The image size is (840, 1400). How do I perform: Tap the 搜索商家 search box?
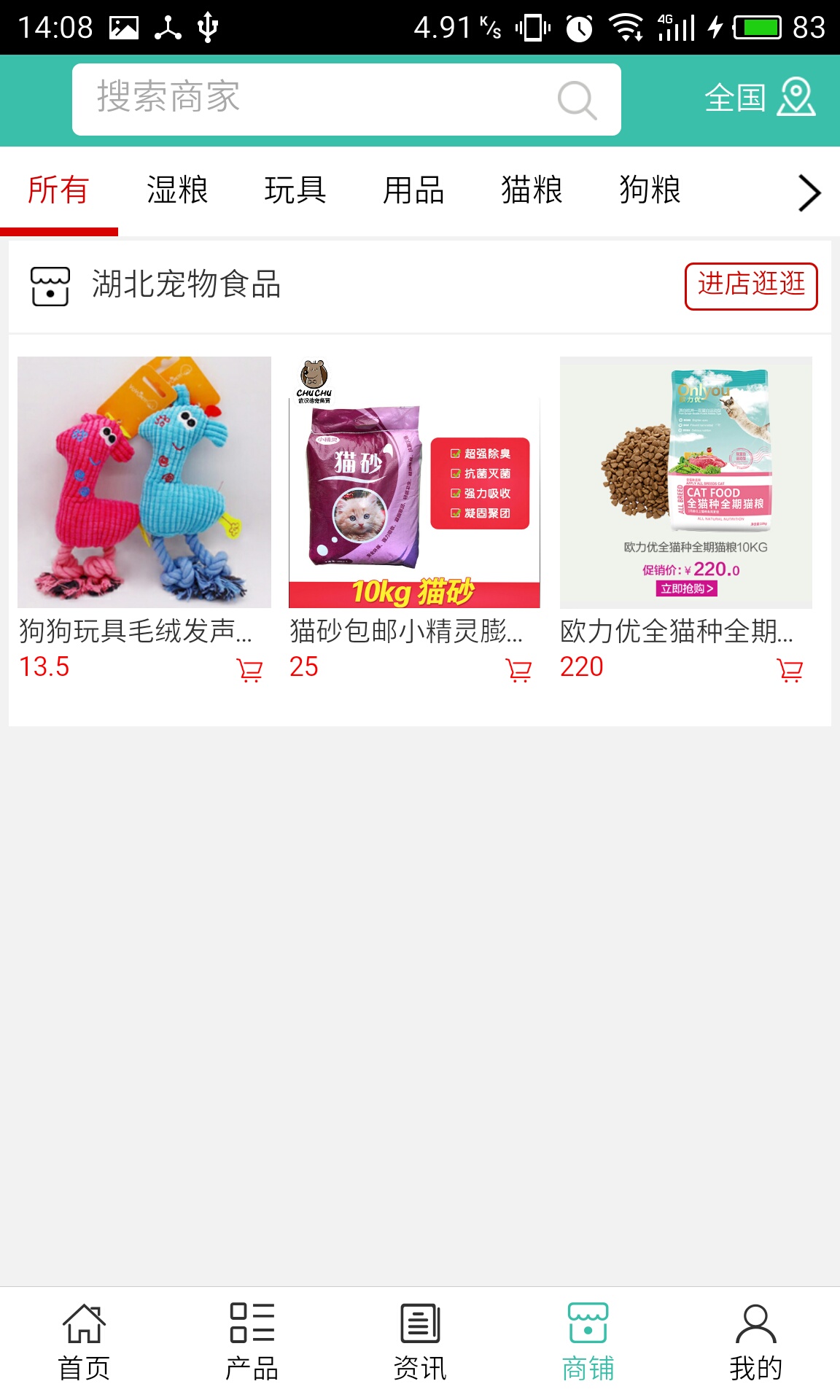[x=314, y=98]
